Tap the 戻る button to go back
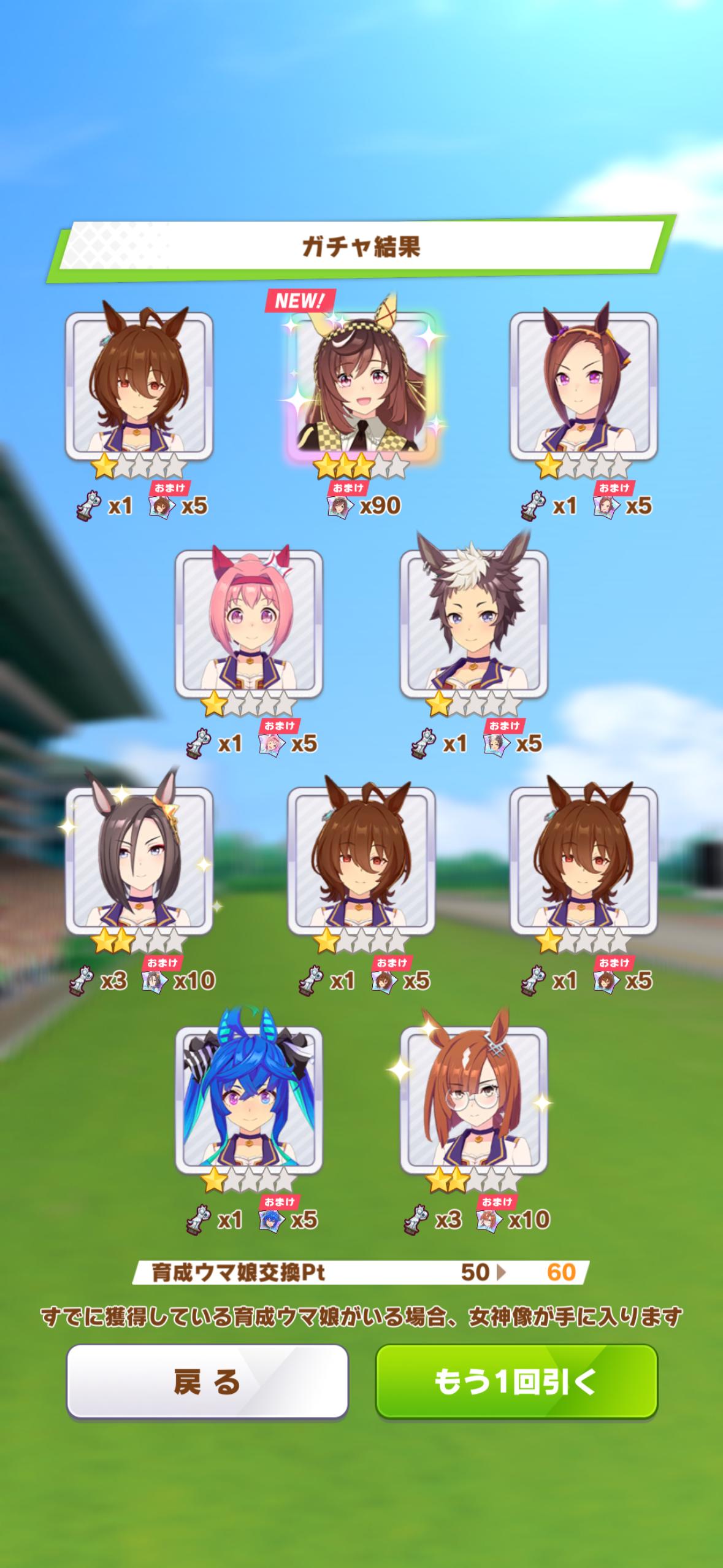723x1568 pixels. [x=207, y=1382]
